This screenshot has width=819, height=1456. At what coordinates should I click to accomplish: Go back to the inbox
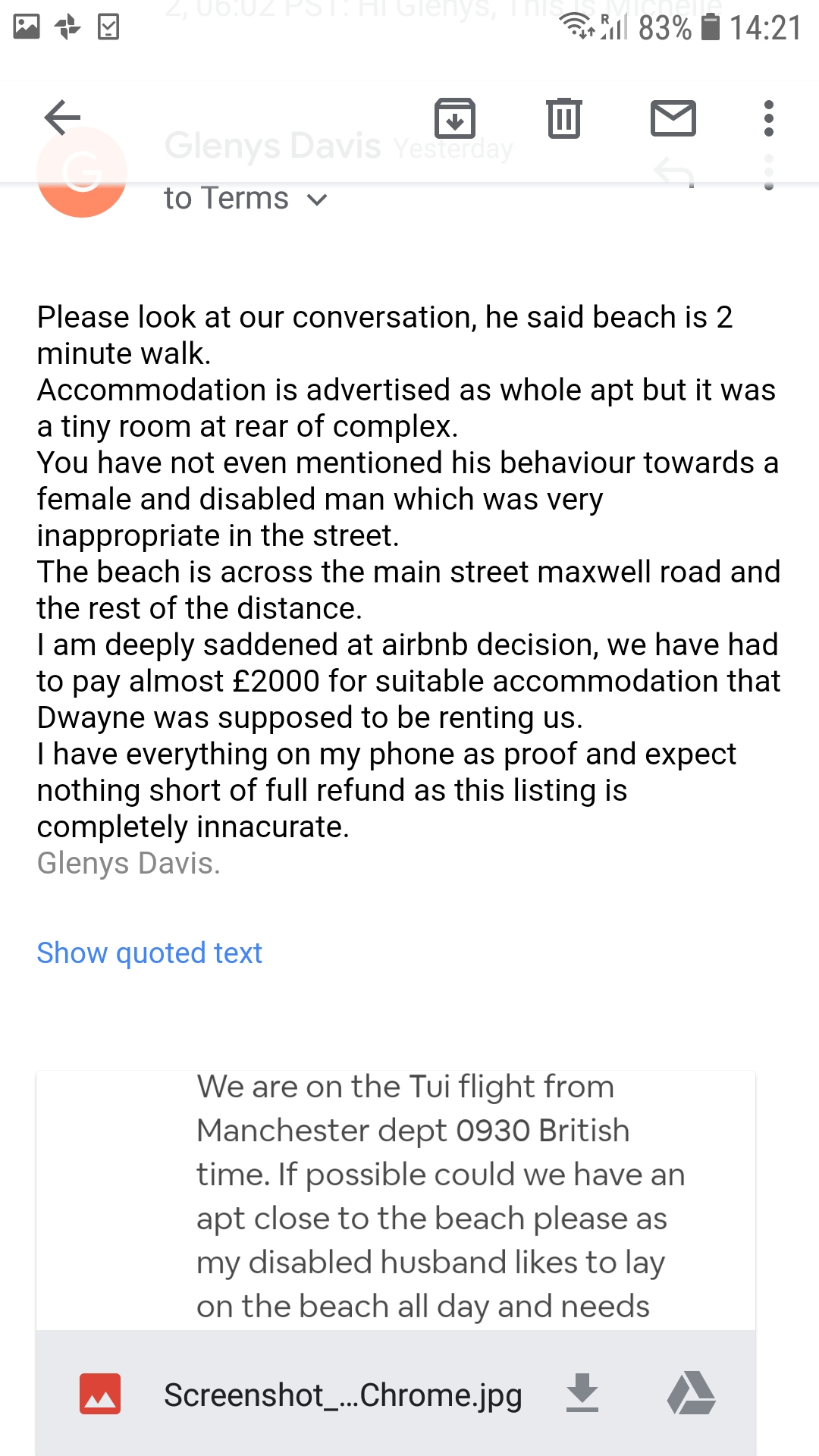(62, 118)
